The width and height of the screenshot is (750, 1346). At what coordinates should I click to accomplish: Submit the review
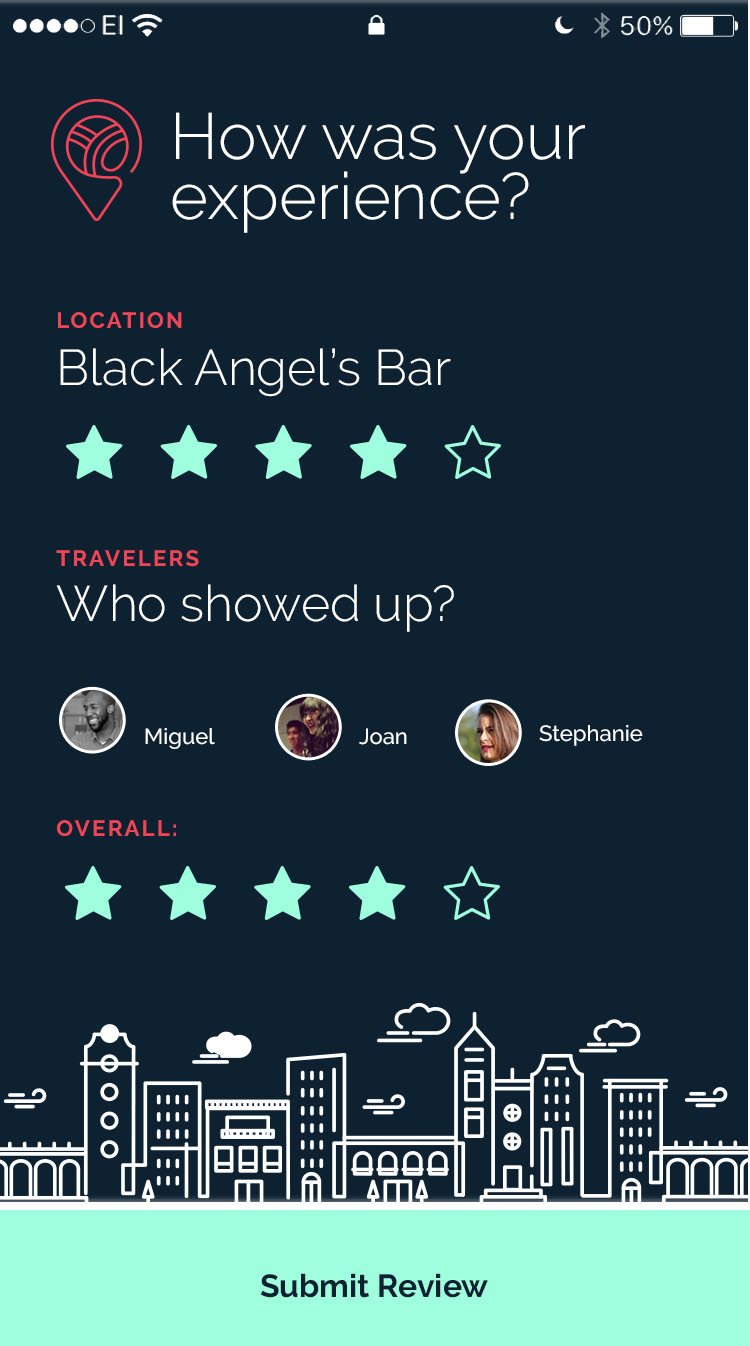pos(374,1286)
